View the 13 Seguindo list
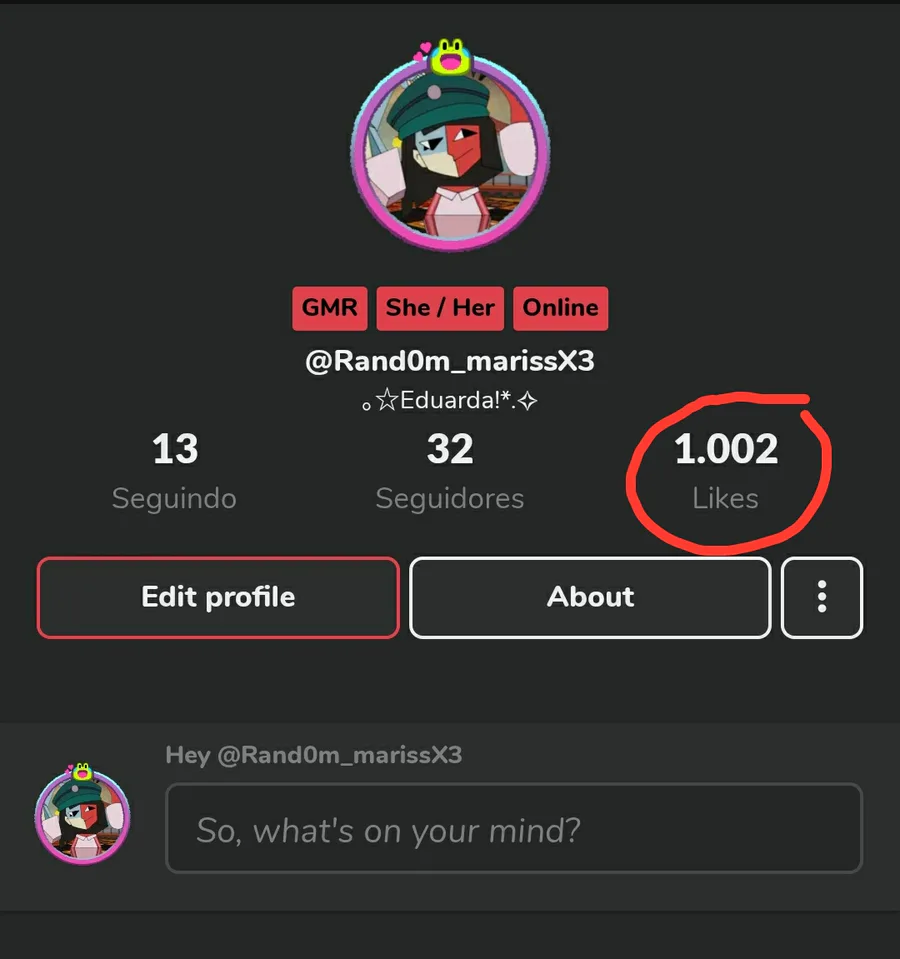The image size is (900, 959). point(174,471)
